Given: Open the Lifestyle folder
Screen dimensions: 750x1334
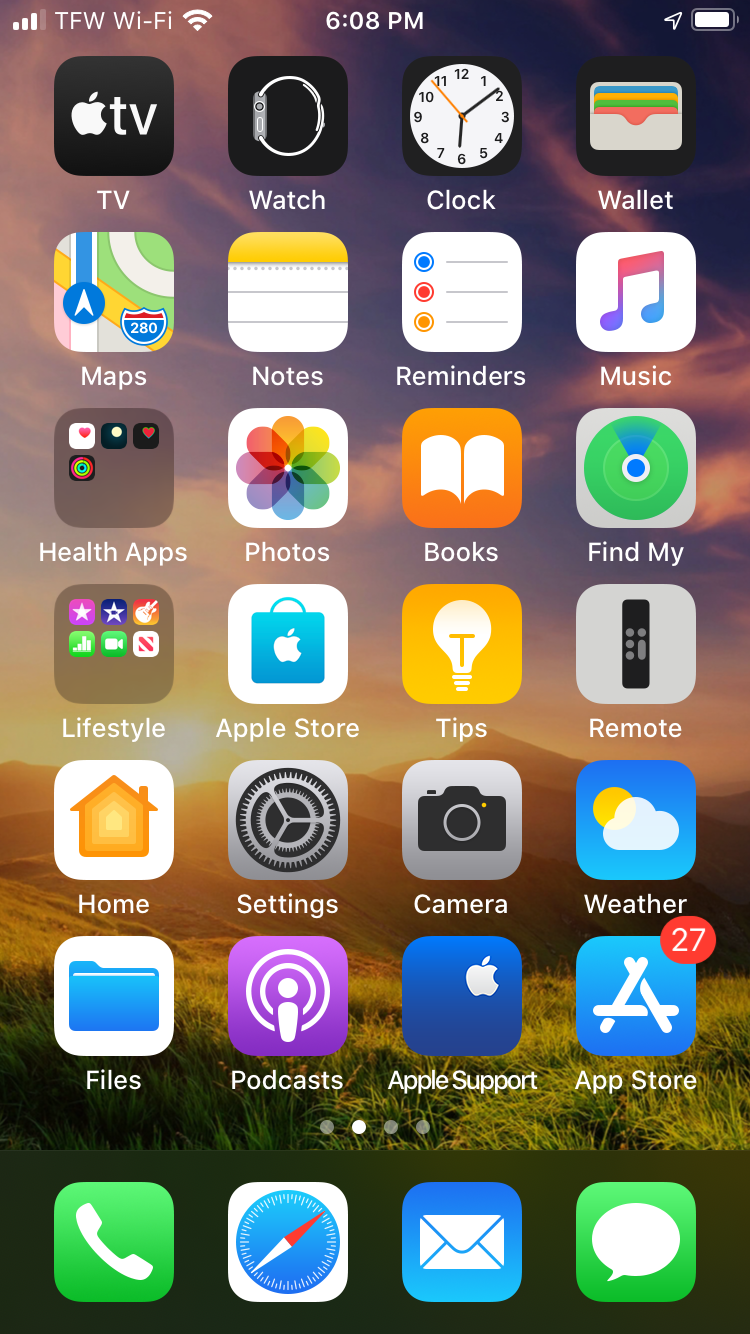Looking at the screenshot, I should pos(114,644).
